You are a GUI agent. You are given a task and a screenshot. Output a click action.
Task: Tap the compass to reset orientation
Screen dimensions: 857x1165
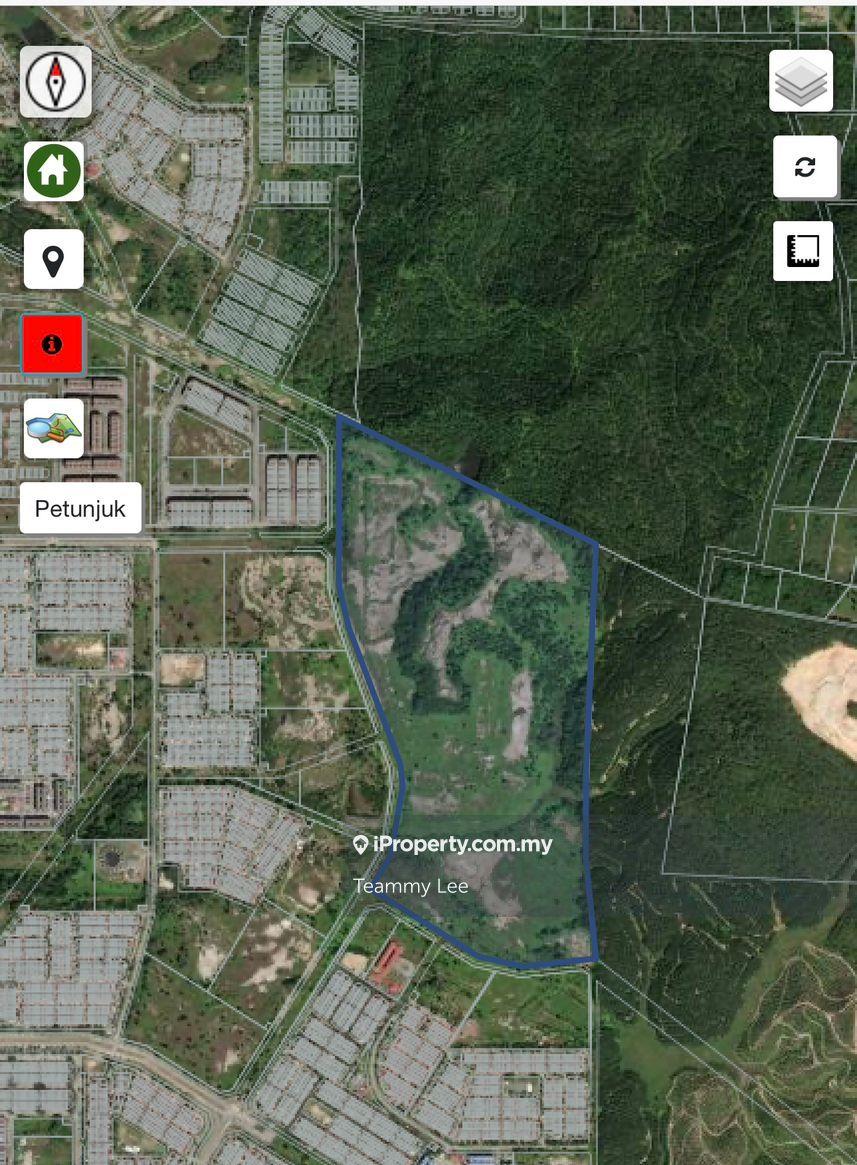click(56, 82)
